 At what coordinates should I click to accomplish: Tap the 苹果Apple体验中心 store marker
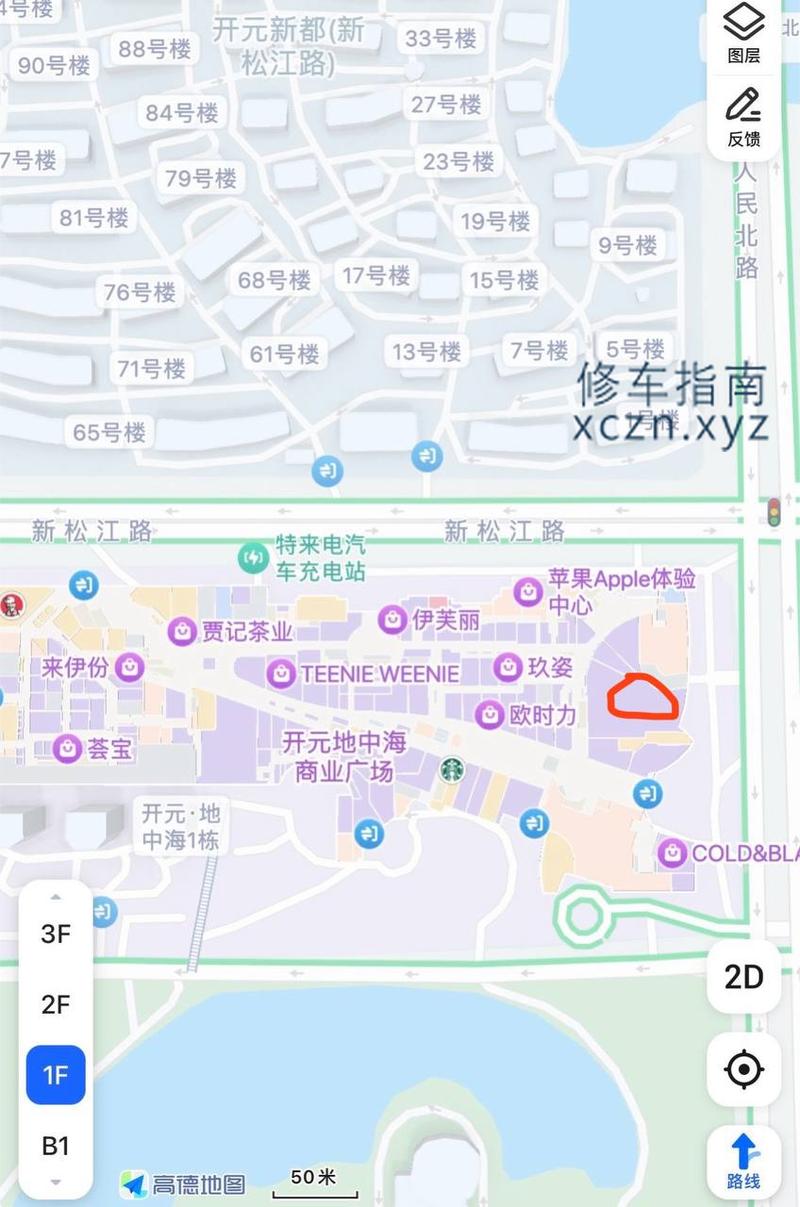527,592
